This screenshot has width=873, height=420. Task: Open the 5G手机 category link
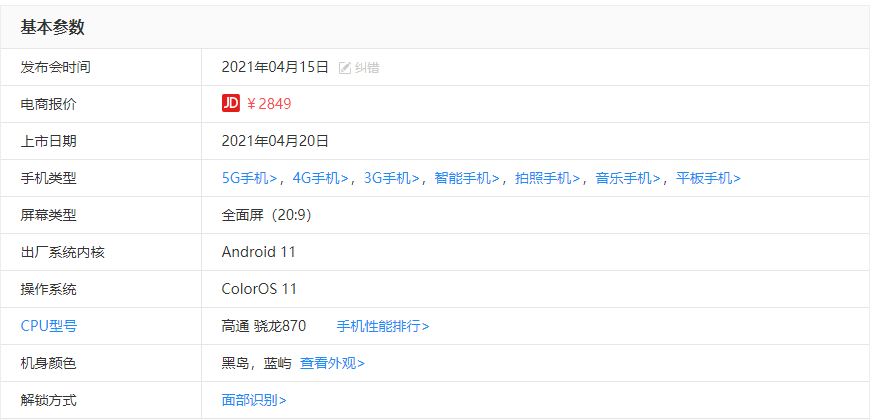tap(249, 178)
